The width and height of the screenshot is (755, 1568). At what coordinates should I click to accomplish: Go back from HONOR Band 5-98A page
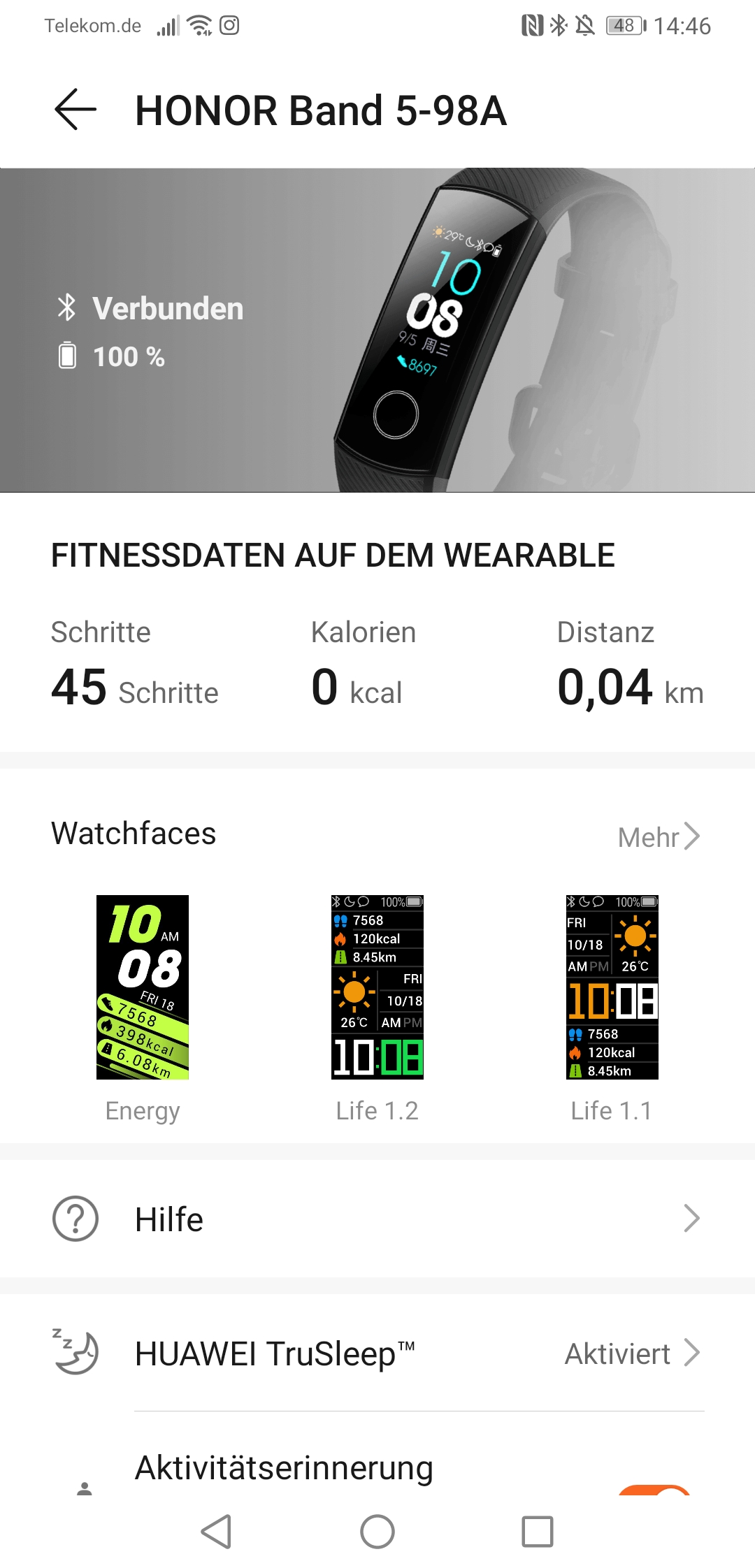(75, 110)
